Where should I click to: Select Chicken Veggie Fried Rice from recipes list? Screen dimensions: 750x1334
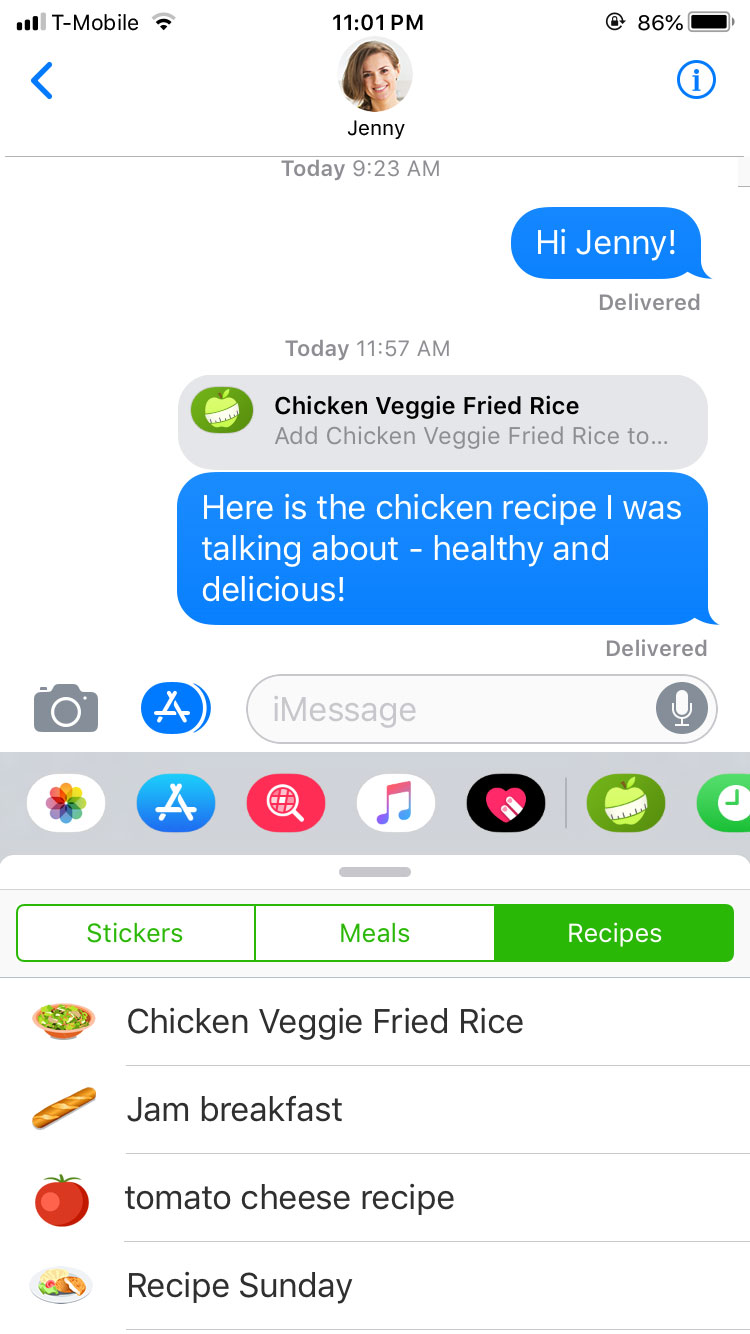coord(325,1022)
